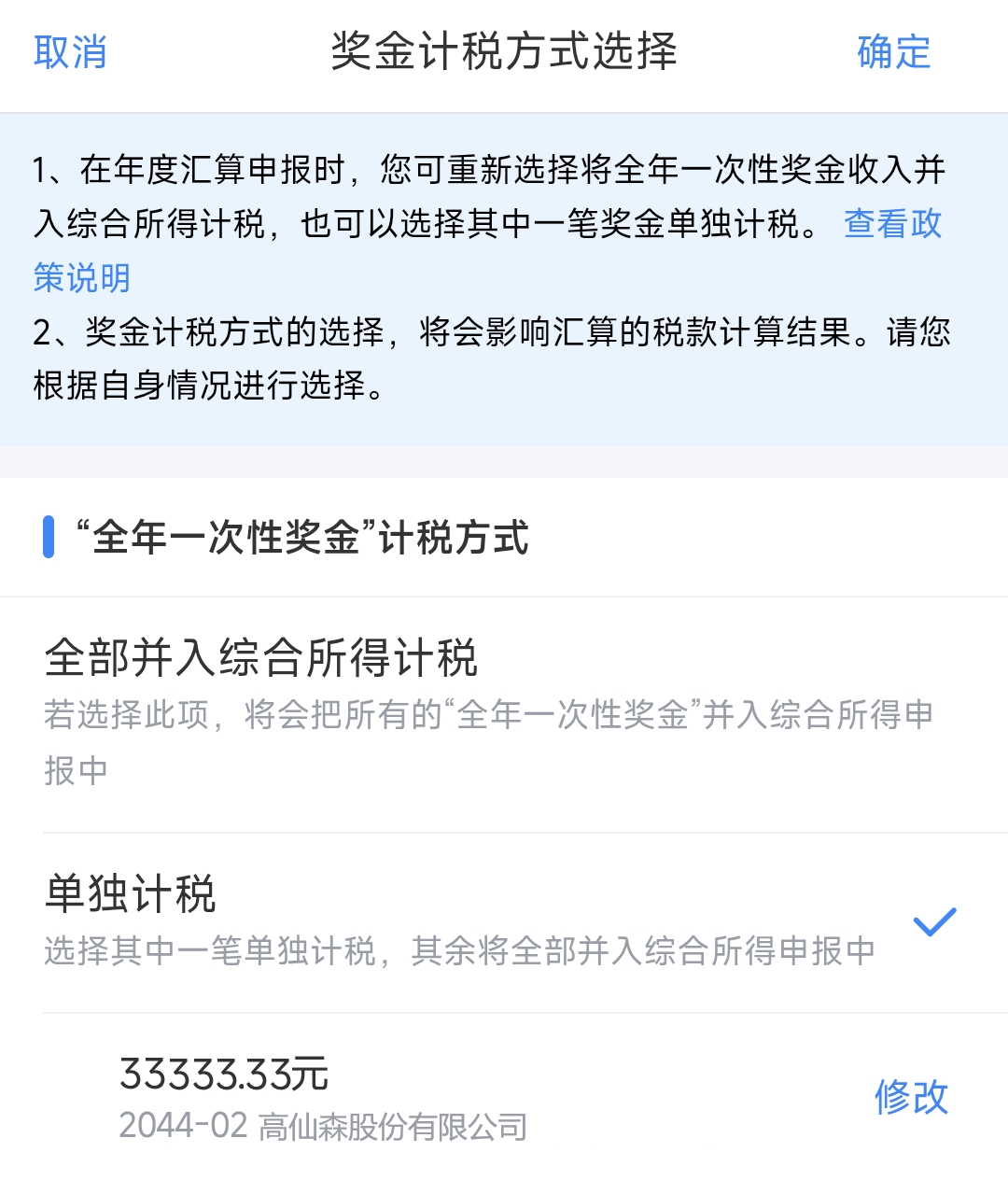Choose 单独计税 taxation method
1008x1180 pixels.
pyautogui.click(x=131, y=893)
